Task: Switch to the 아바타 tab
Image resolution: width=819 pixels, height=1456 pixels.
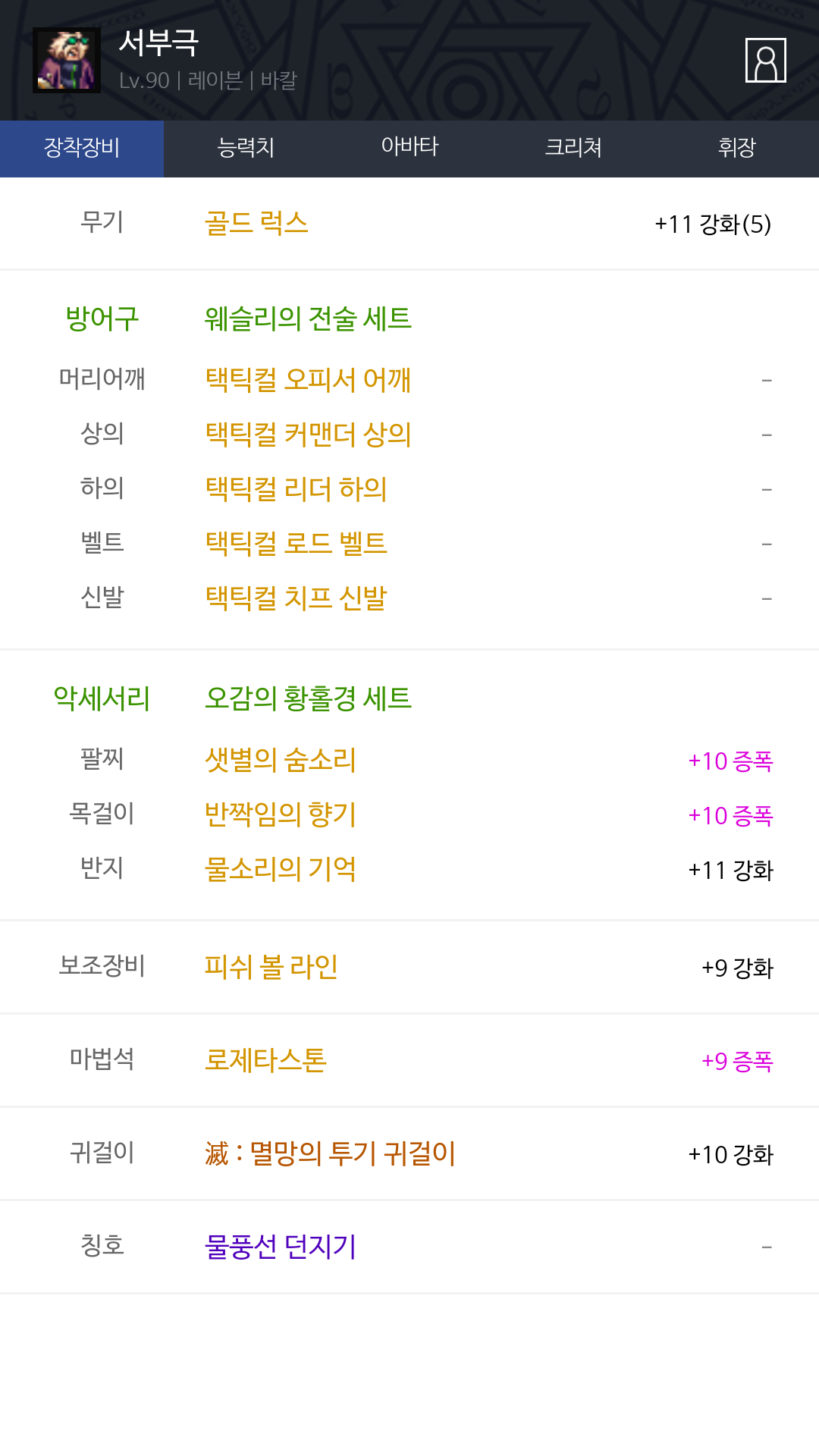Action: point(409,148)
